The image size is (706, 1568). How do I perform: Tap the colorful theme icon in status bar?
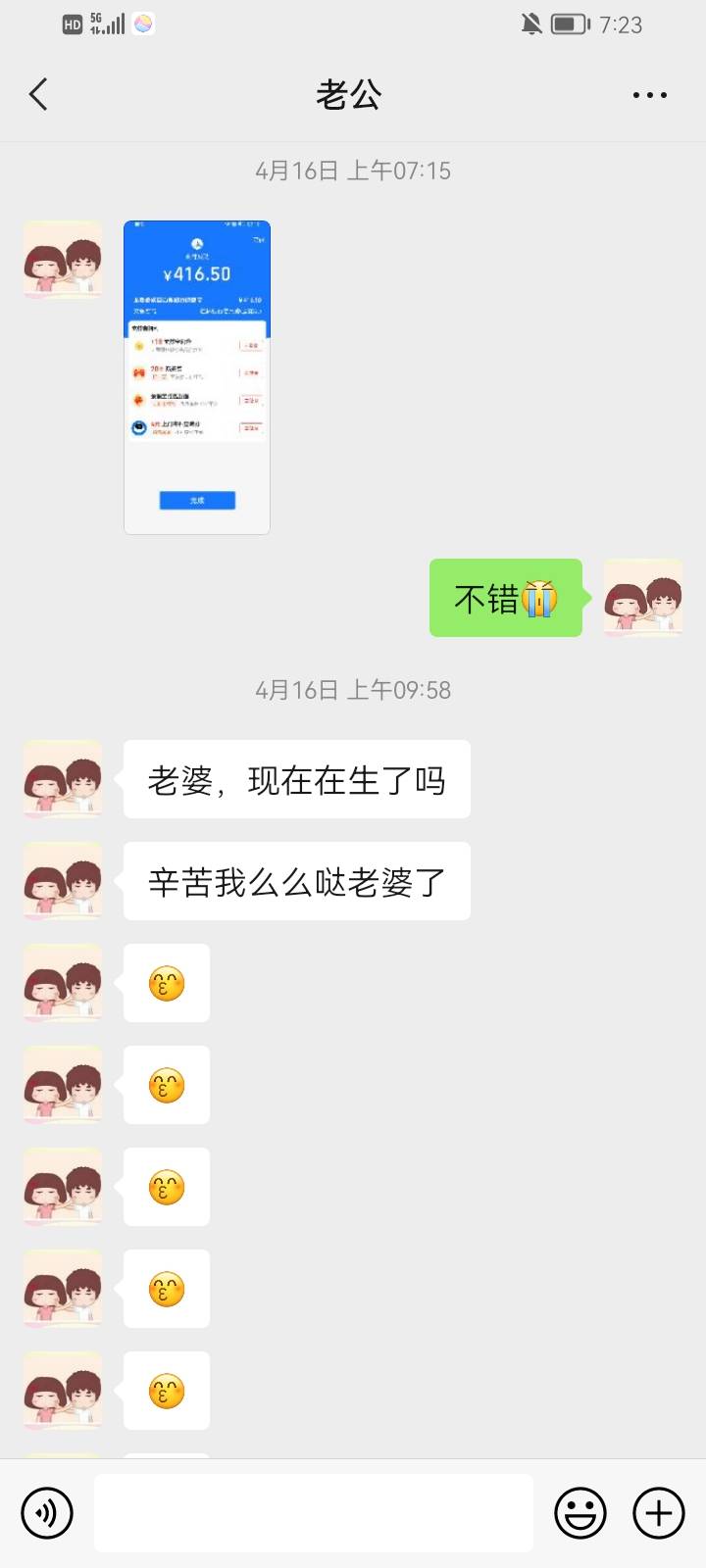pos(142,24)
